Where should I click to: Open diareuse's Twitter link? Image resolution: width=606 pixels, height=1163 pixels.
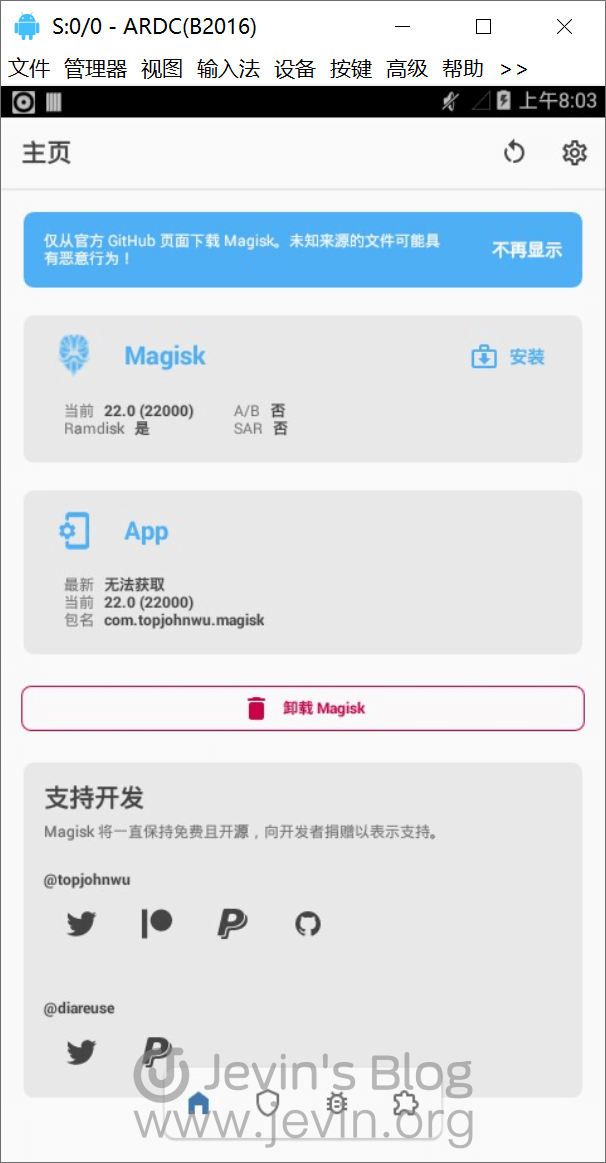[x=81, y=1052]
